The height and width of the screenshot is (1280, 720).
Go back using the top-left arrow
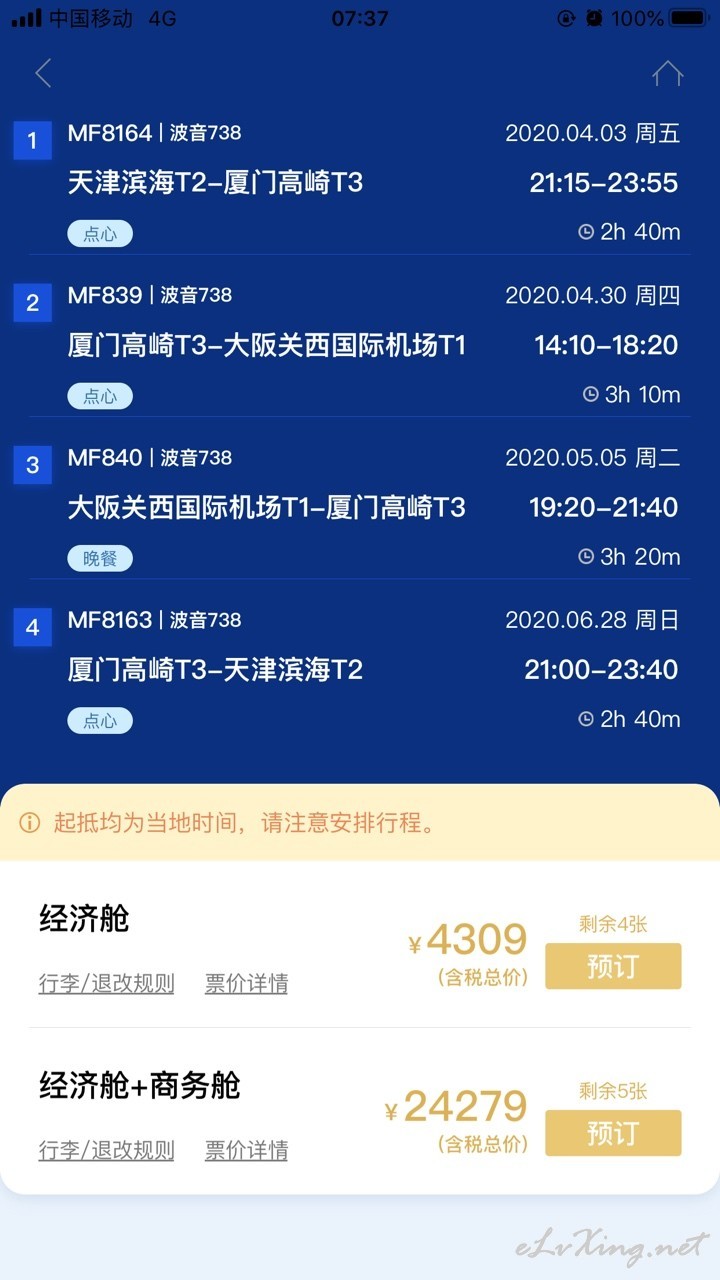42,73
